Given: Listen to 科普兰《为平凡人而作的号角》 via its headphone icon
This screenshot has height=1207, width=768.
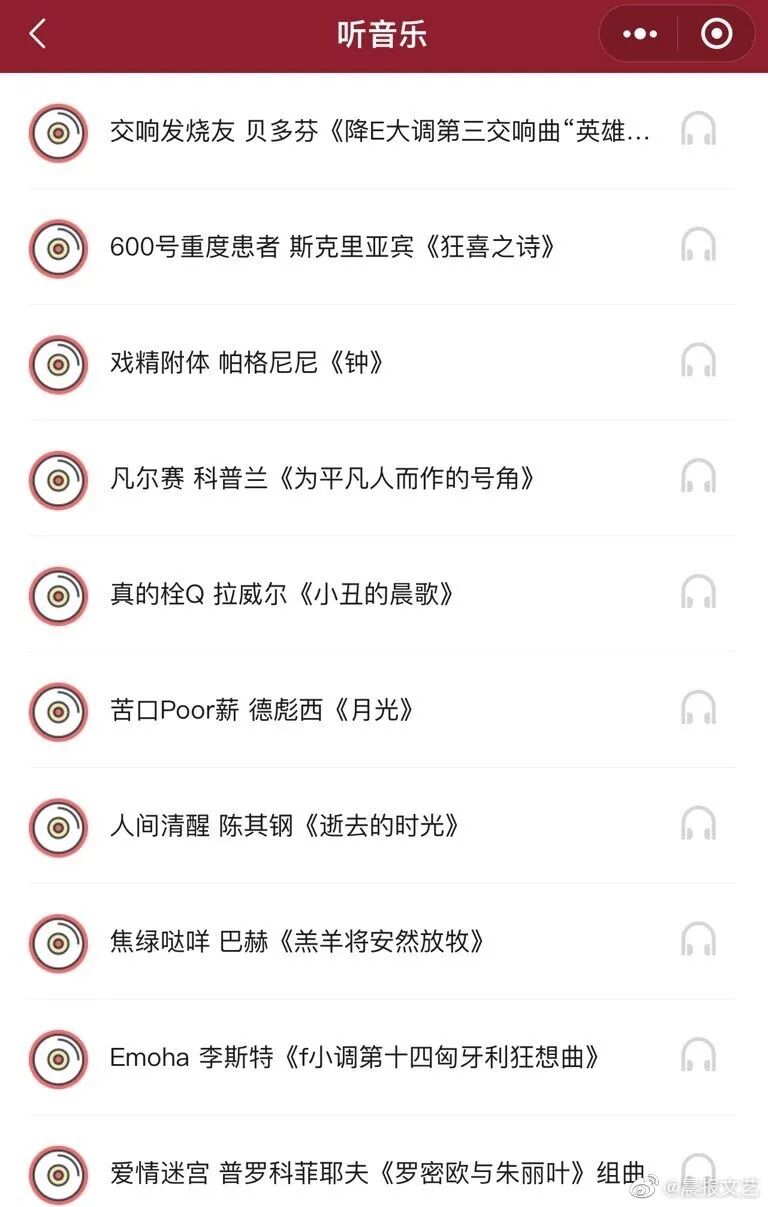Looking at the screenshot, I should [698, 478].
